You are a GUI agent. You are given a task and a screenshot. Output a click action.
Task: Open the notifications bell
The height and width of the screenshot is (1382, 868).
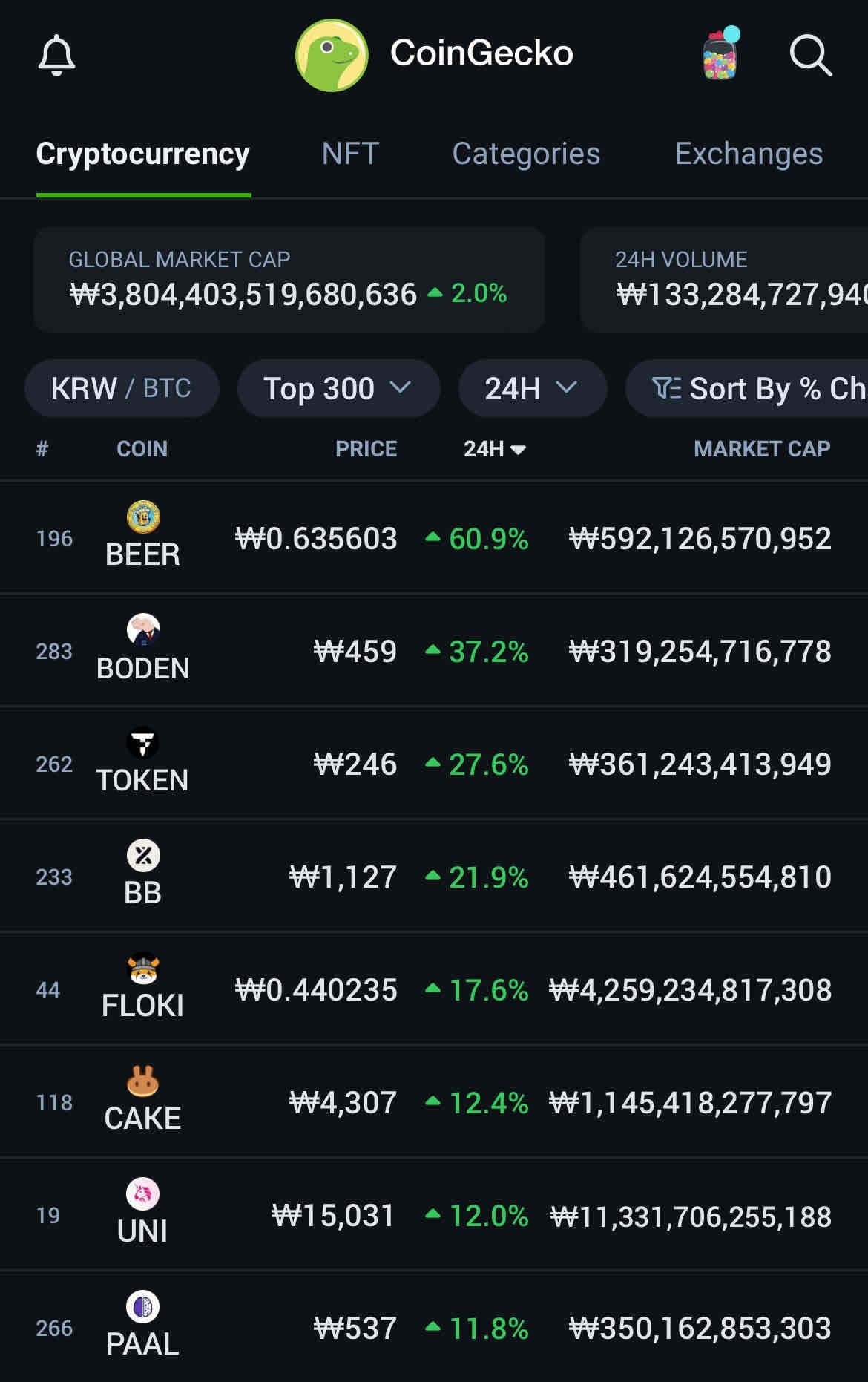[x=56, y=55]
